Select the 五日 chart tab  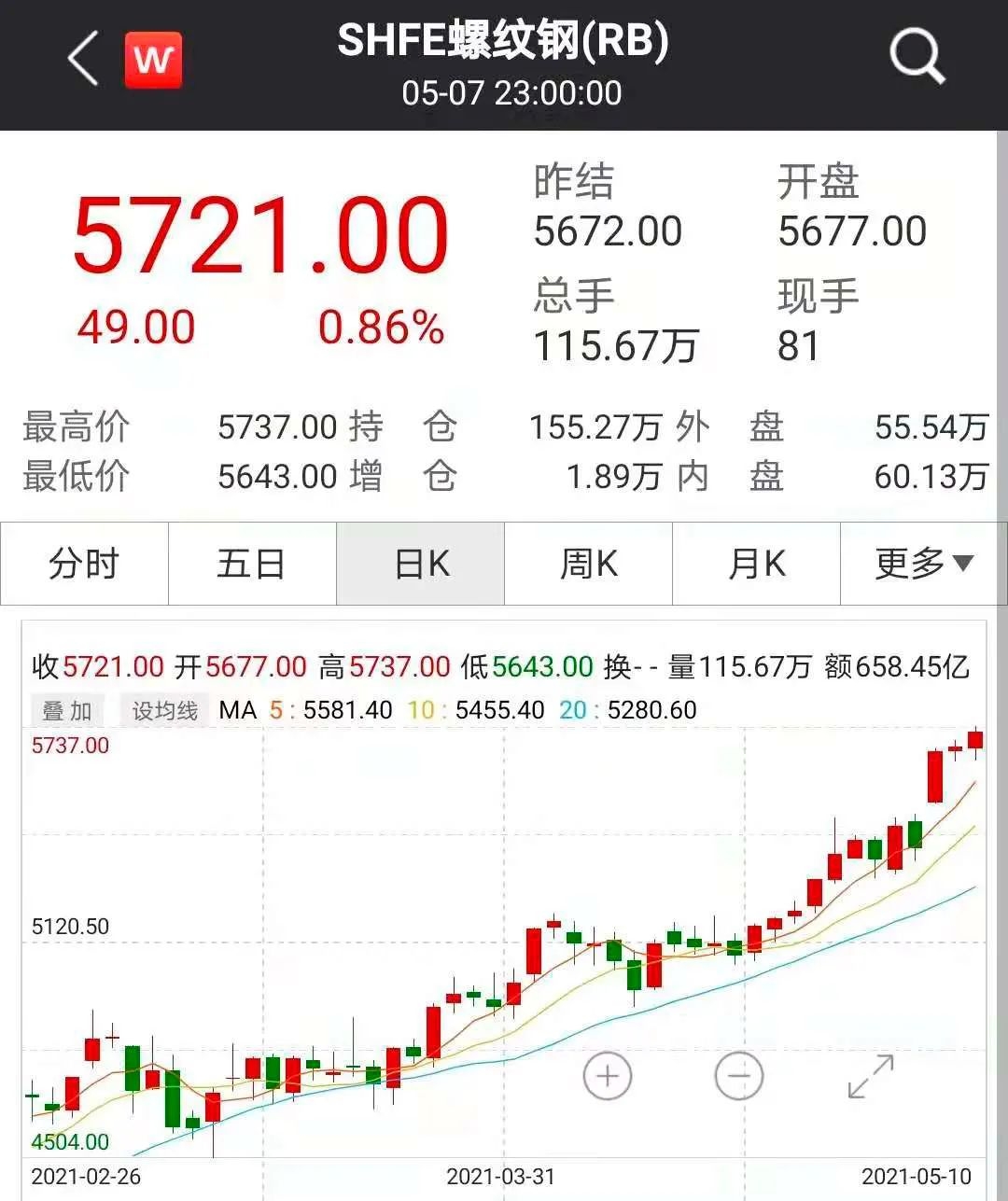click(x=252, y=564)
